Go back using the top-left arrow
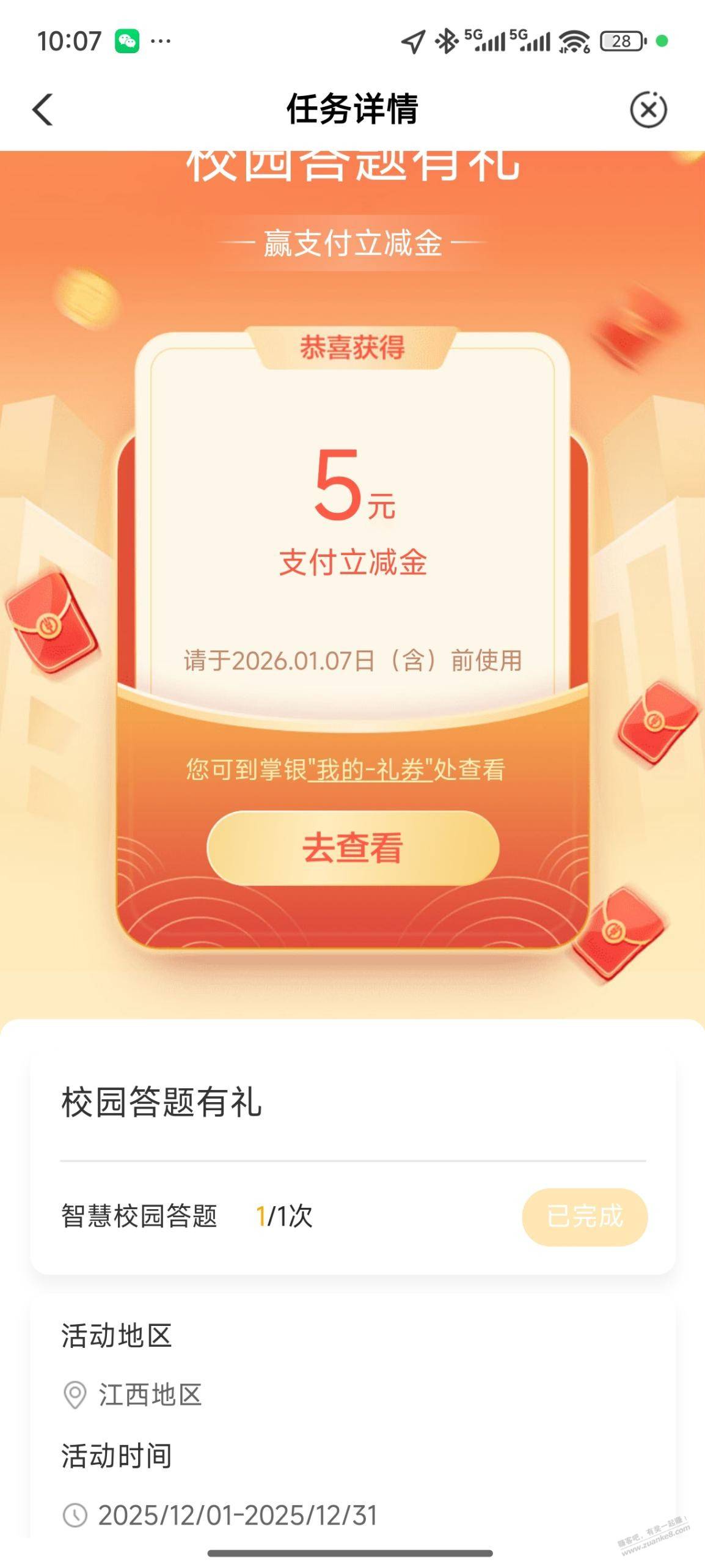This screenshot has width=705, height=1568. 43,109
